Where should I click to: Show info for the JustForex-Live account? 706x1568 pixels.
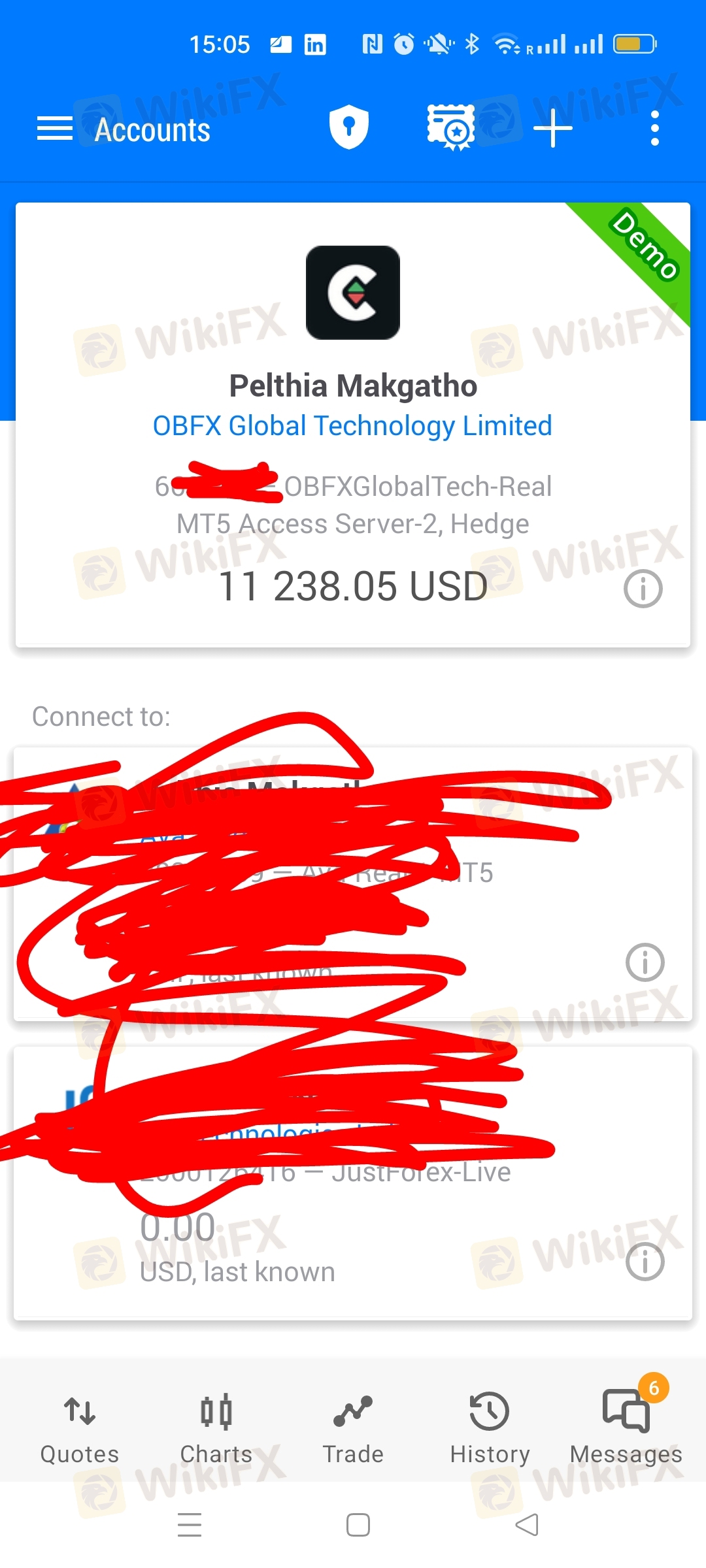tap(645, 1262)
